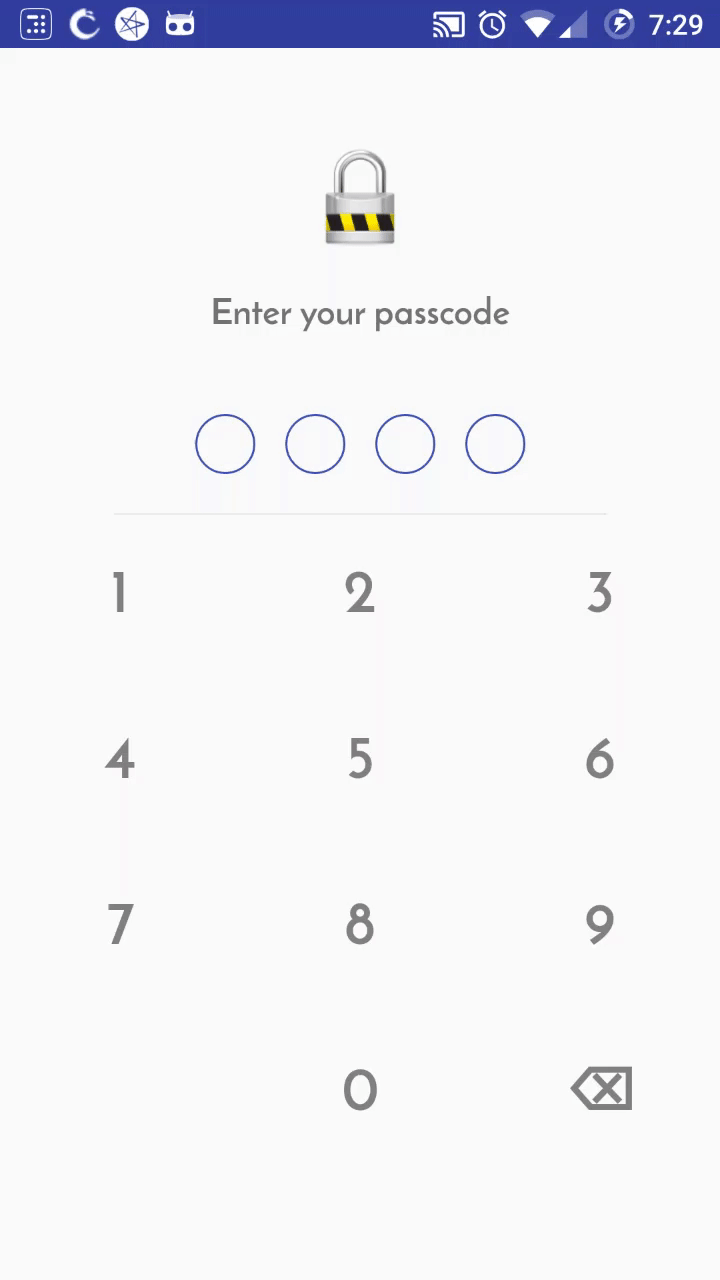This screenshot has width=720, height=1280.
Task: Tap digit 7 on the keypad
Action: (120, 925)
